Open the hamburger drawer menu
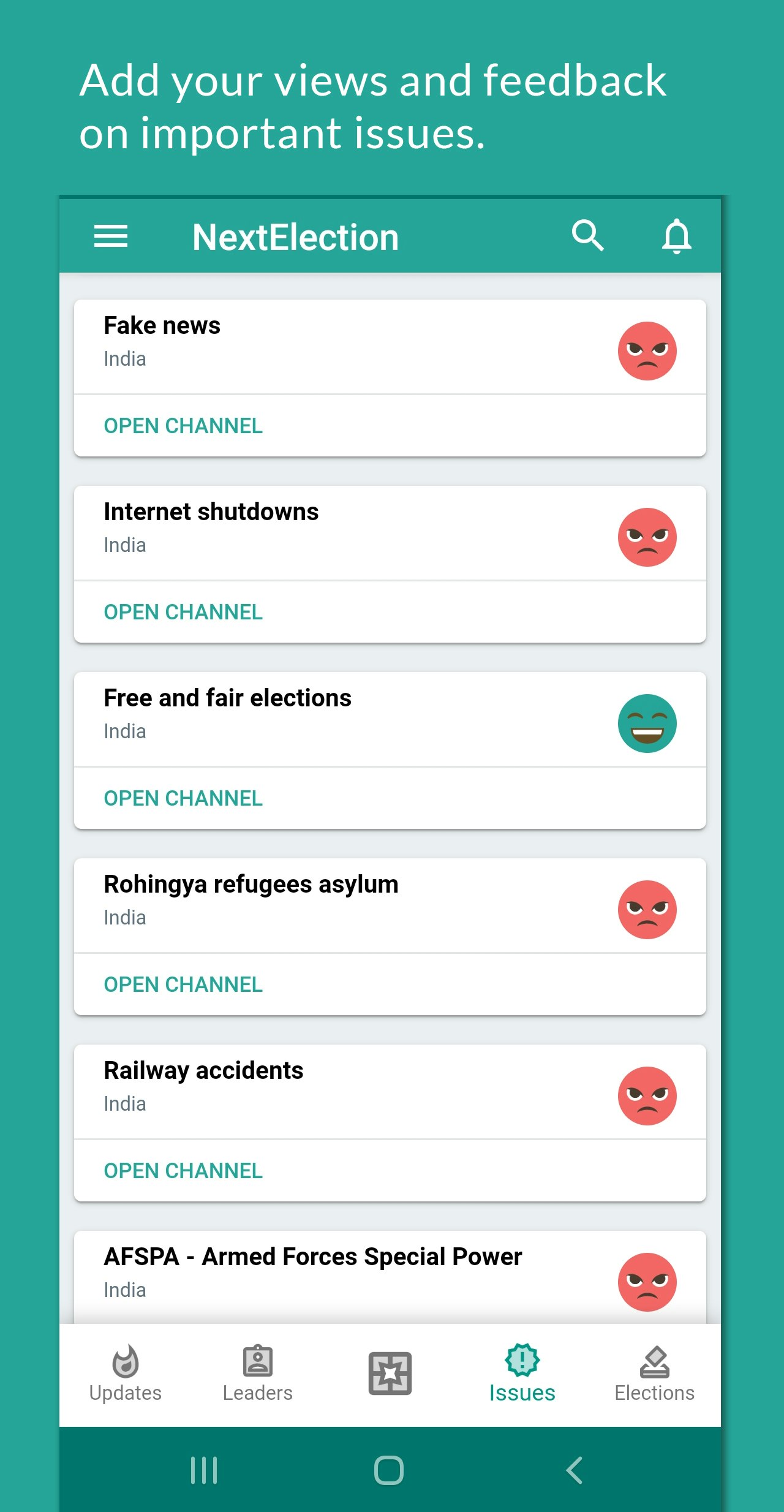This screenshot has width=784, height=1512. (111, 236)
